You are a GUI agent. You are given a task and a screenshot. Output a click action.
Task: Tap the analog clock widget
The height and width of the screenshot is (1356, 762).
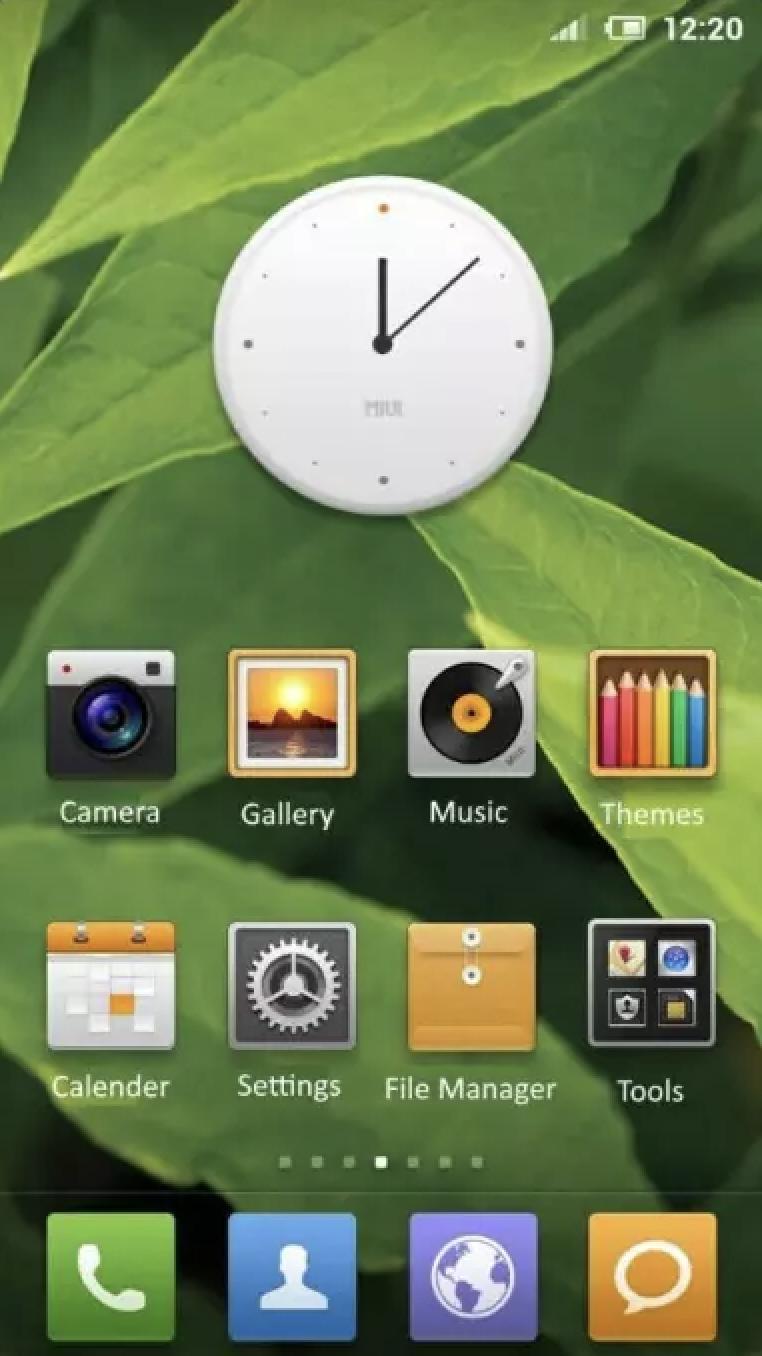pos(382,345)
